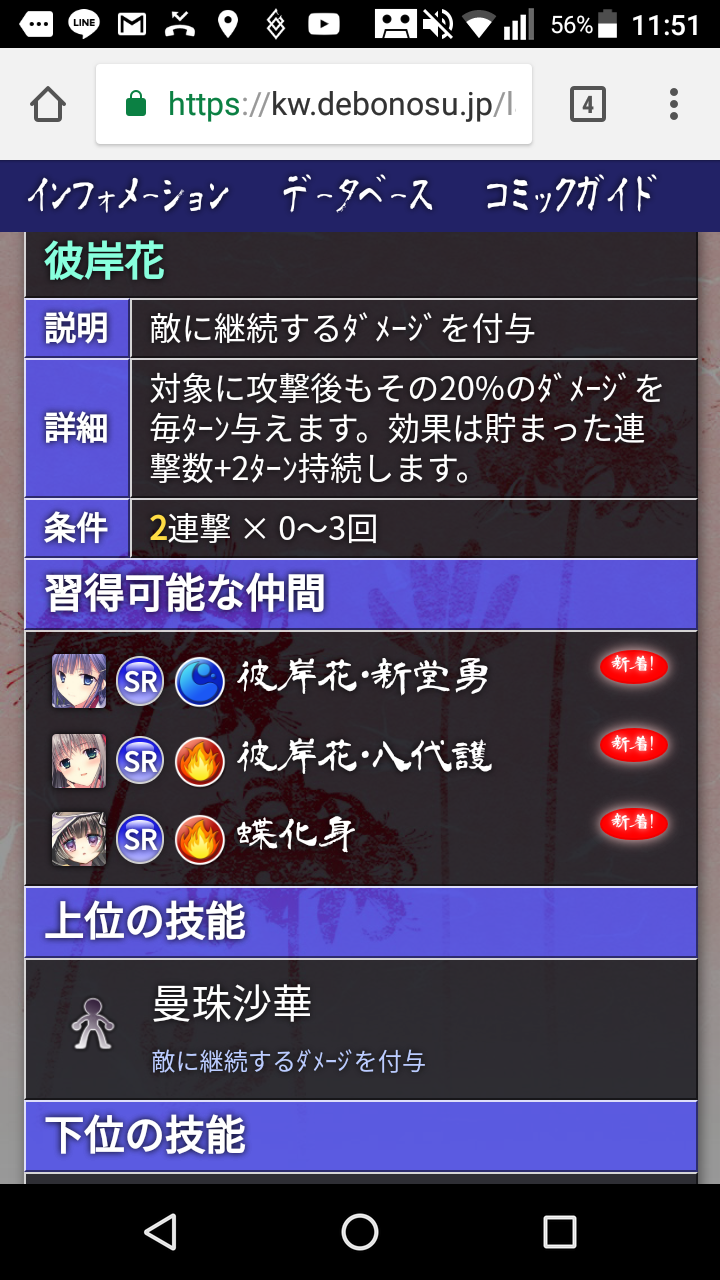Tap the browser home icon
Image resolution: width=720 pixels, height=1280 pixels.
tap(48, 104)
